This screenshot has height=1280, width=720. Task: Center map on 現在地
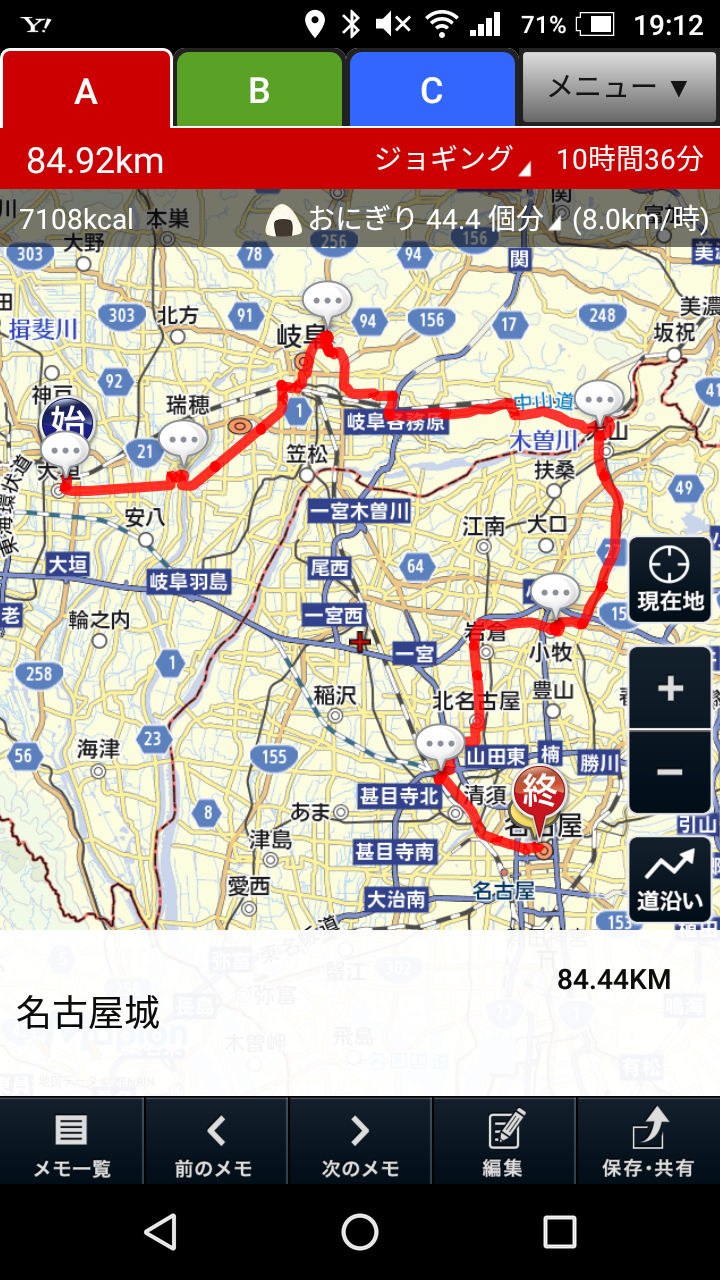click(670, 580)
